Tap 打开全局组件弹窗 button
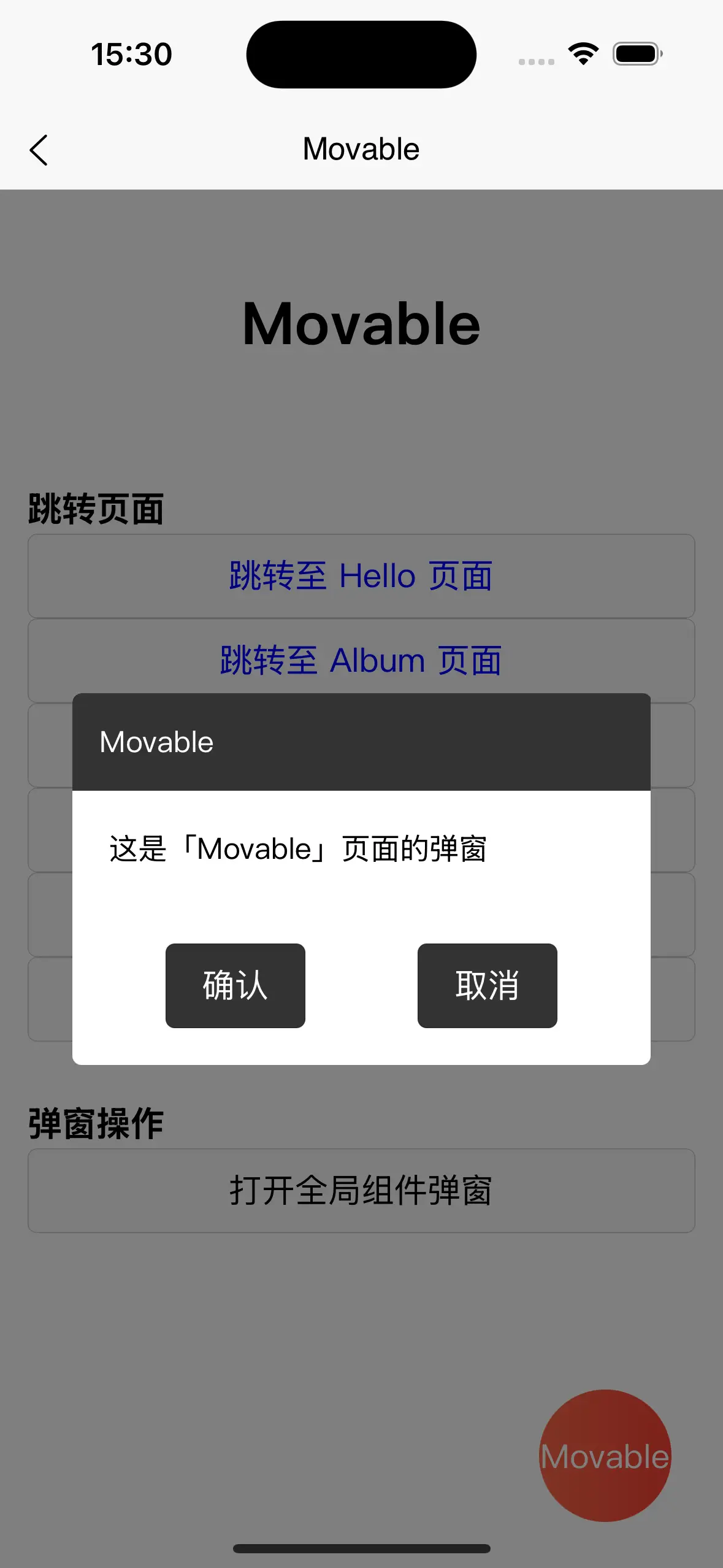The image size is (723, 1568). click(x=361, y=1190)
